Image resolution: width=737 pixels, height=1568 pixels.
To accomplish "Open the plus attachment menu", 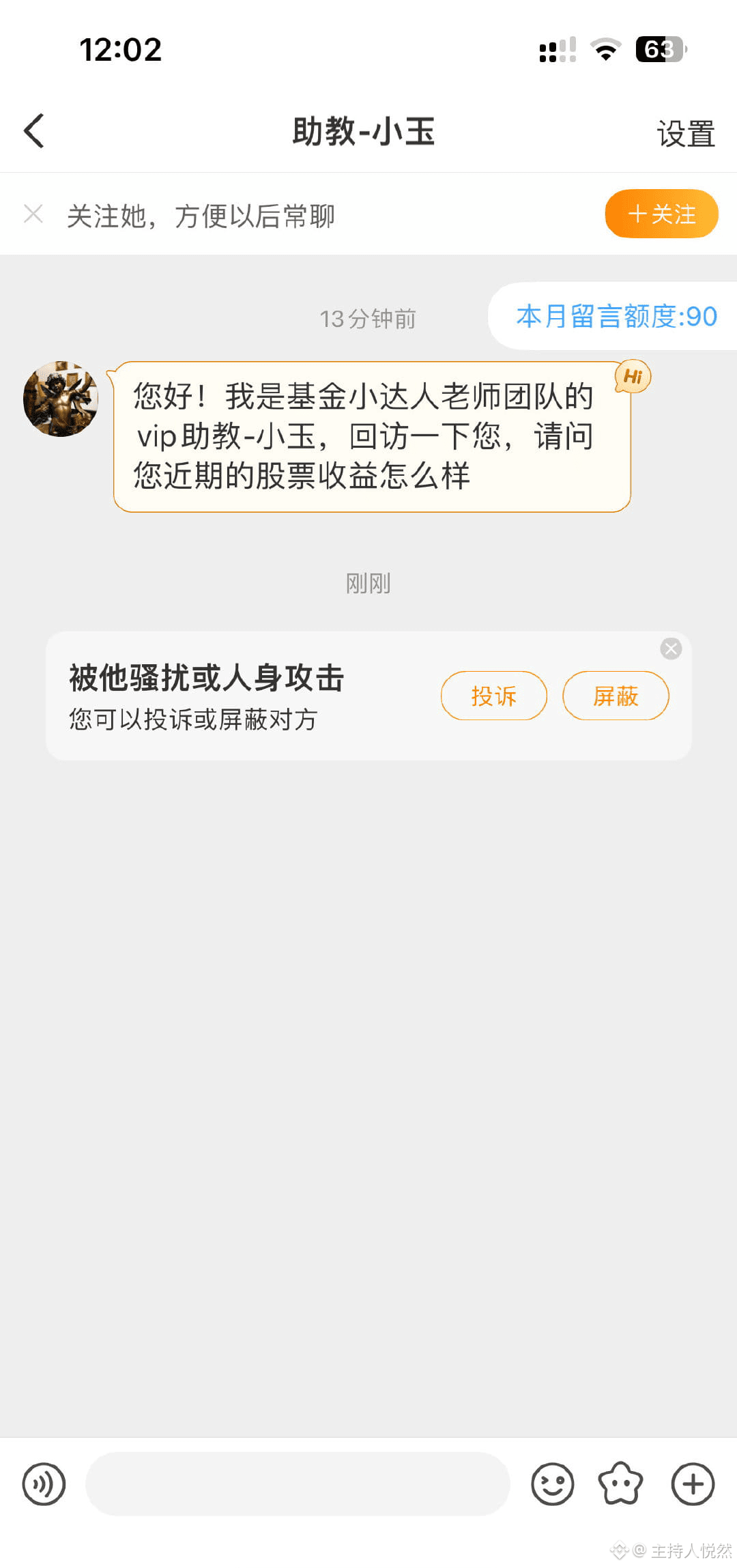I will (693, 1484).
